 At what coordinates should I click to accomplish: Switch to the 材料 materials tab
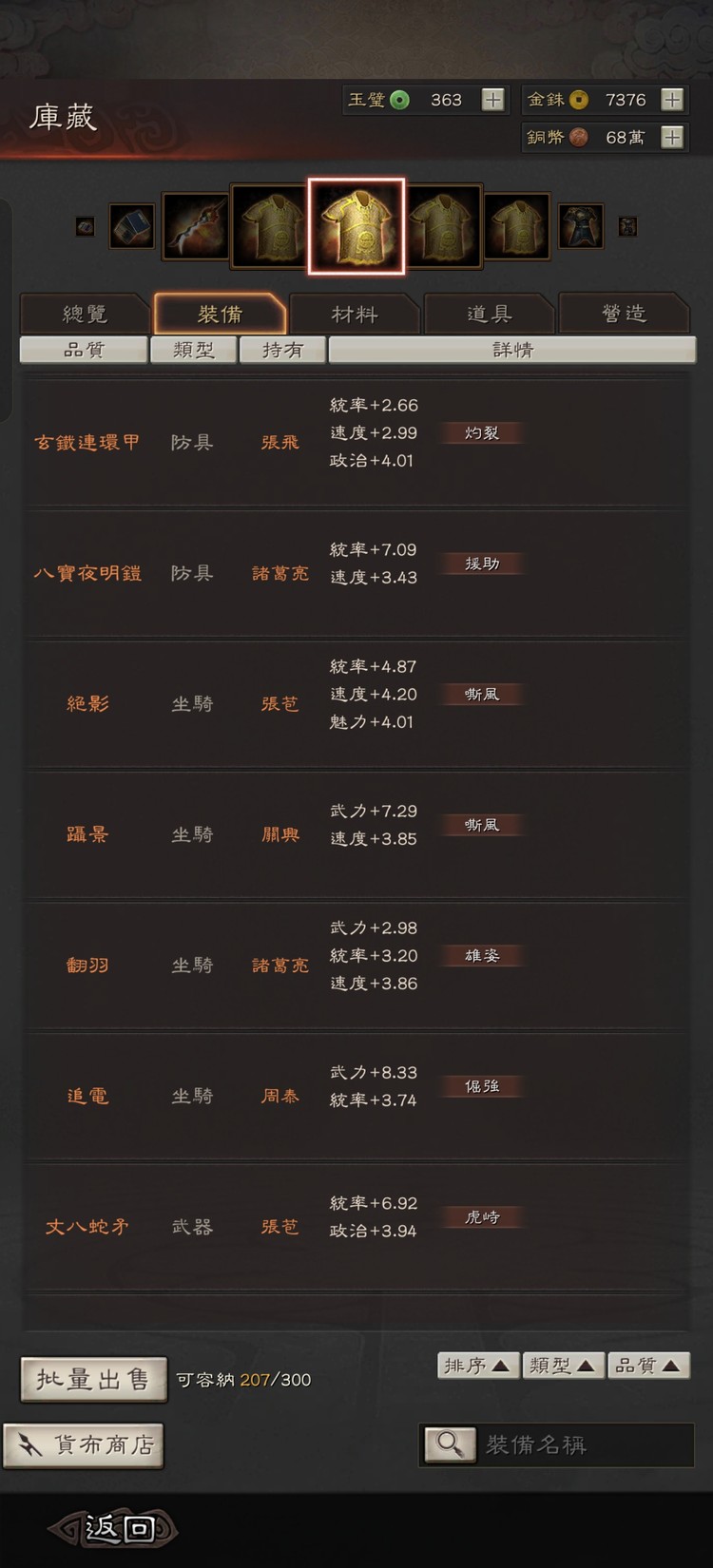click(x=354, y=313)
